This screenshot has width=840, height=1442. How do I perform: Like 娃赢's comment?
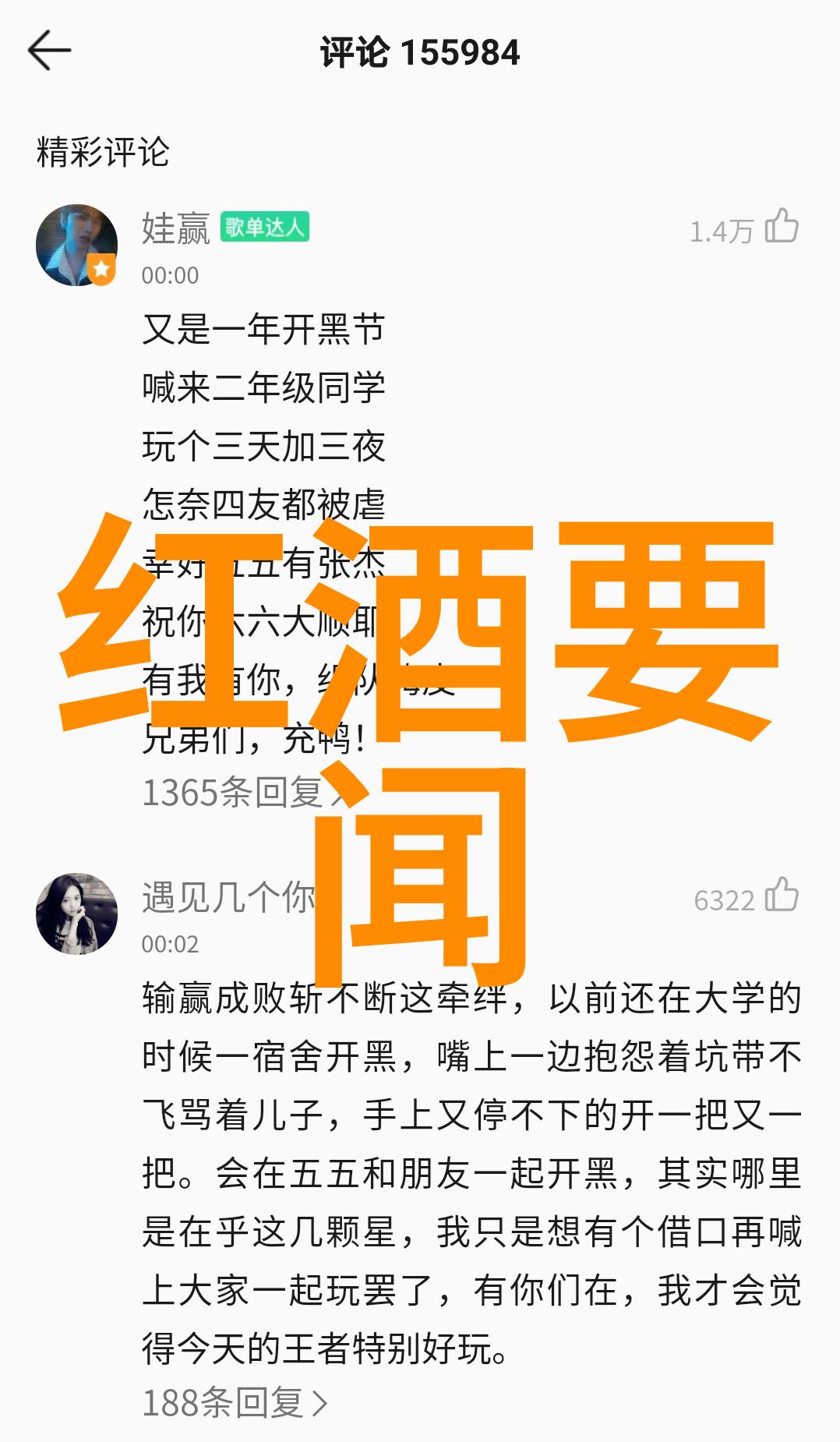click(782, 227)
